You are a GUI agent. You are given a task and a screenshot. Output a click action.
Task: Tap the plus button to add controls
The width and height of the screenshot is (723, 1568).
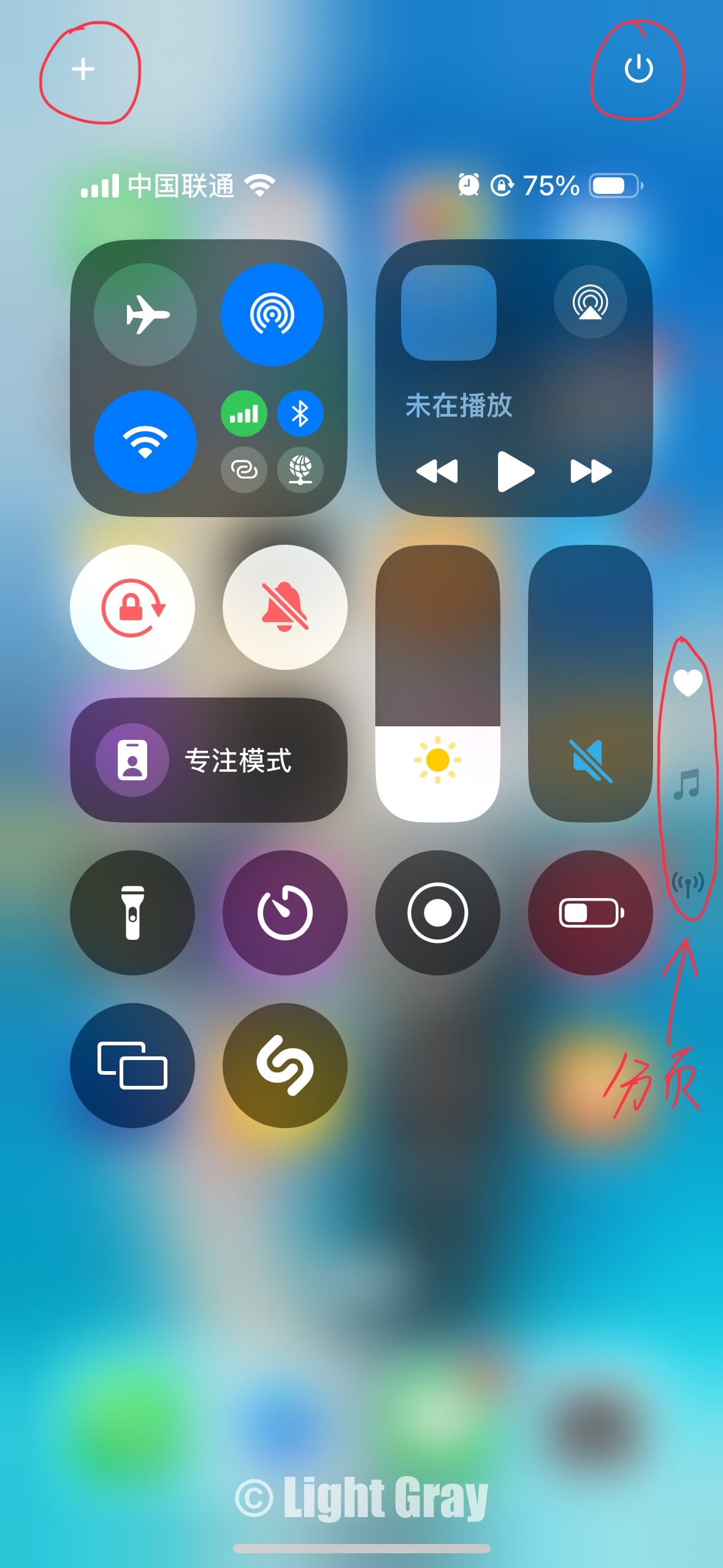click(83, 69)
